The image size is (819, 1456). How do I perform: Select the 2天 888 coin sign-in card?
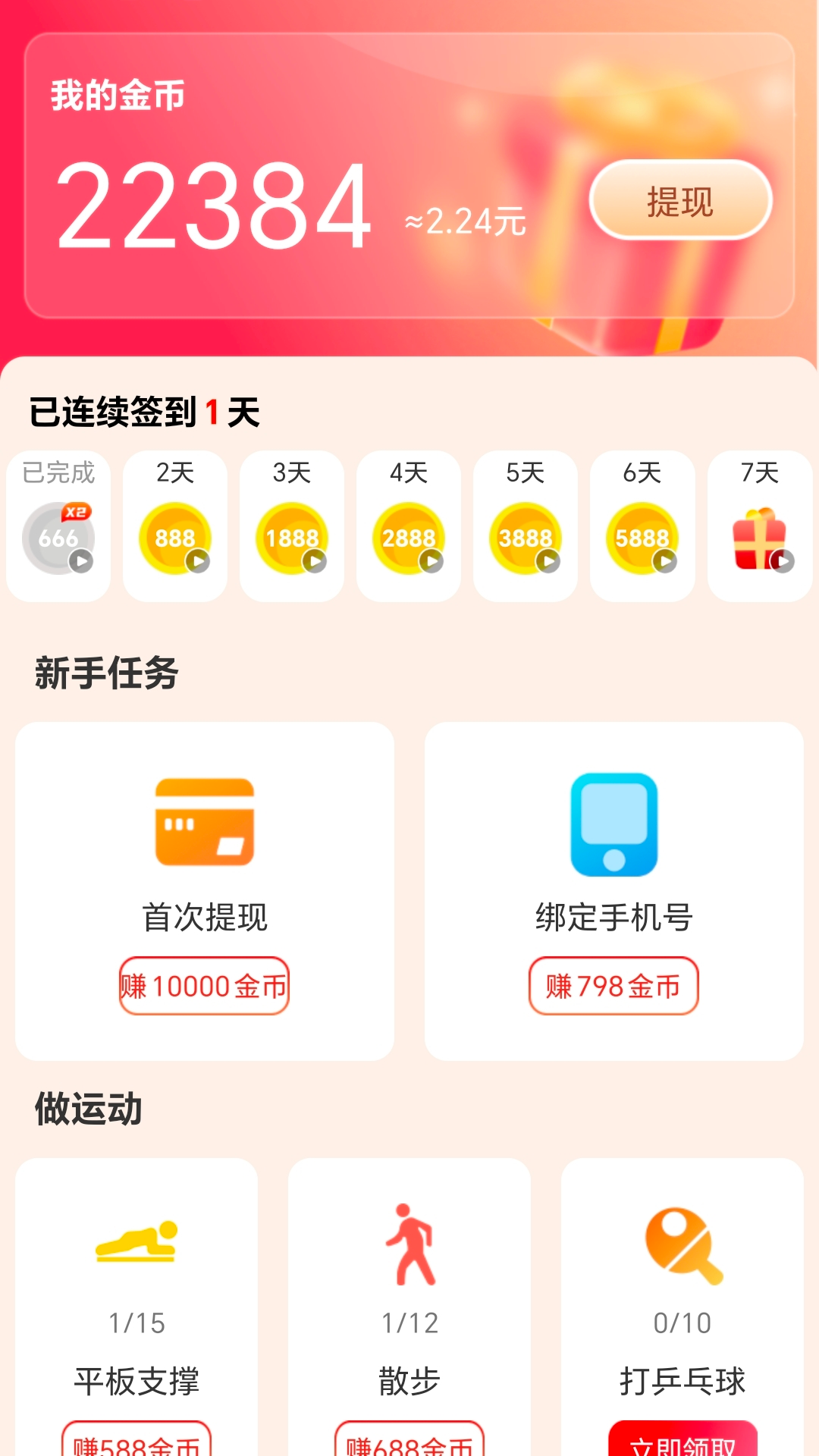pos(175,526)
